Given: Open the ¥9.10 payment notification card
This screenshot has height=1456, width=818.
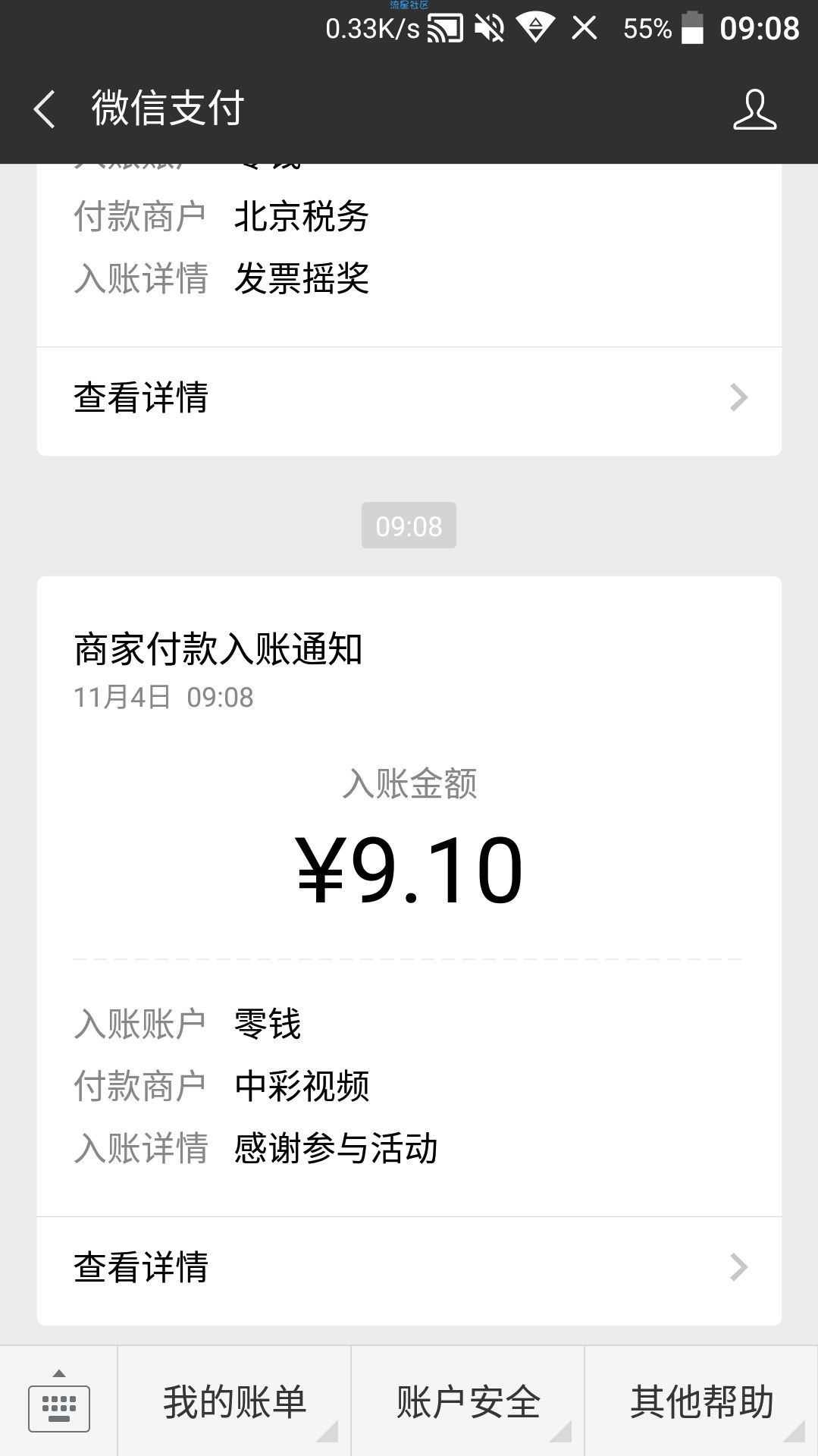Looking at the screenshot, I should [409, 896].
